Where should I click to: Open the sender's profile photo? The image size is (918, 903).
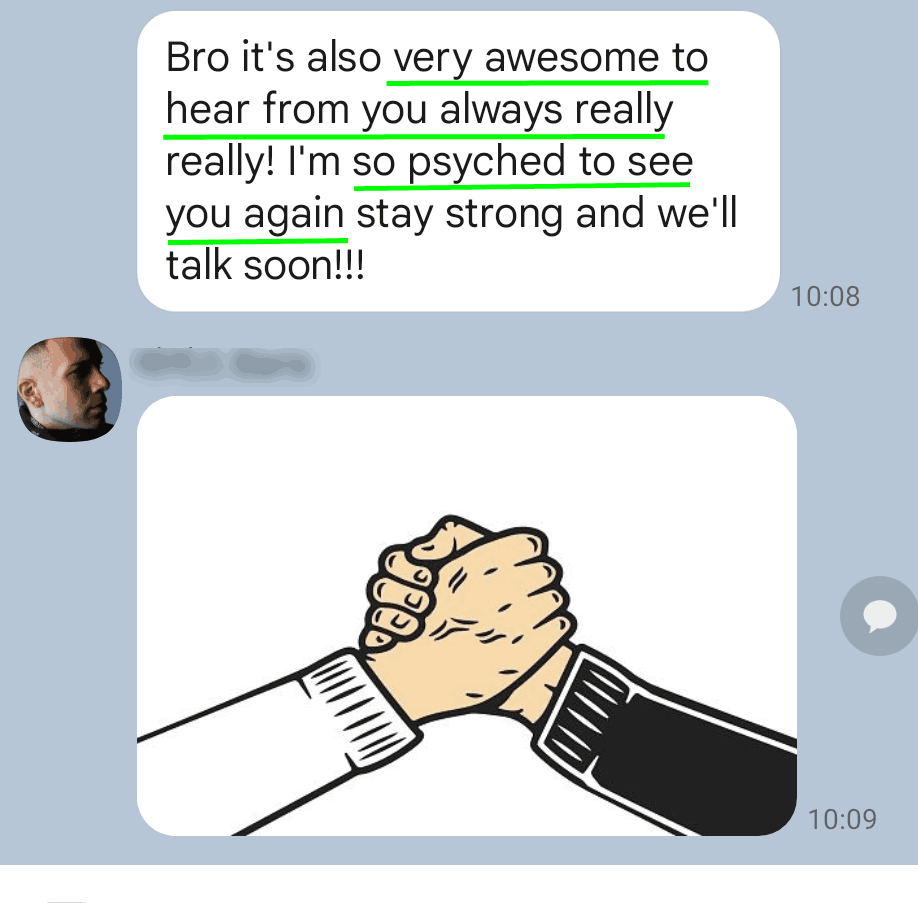click(x=69, y=388)
